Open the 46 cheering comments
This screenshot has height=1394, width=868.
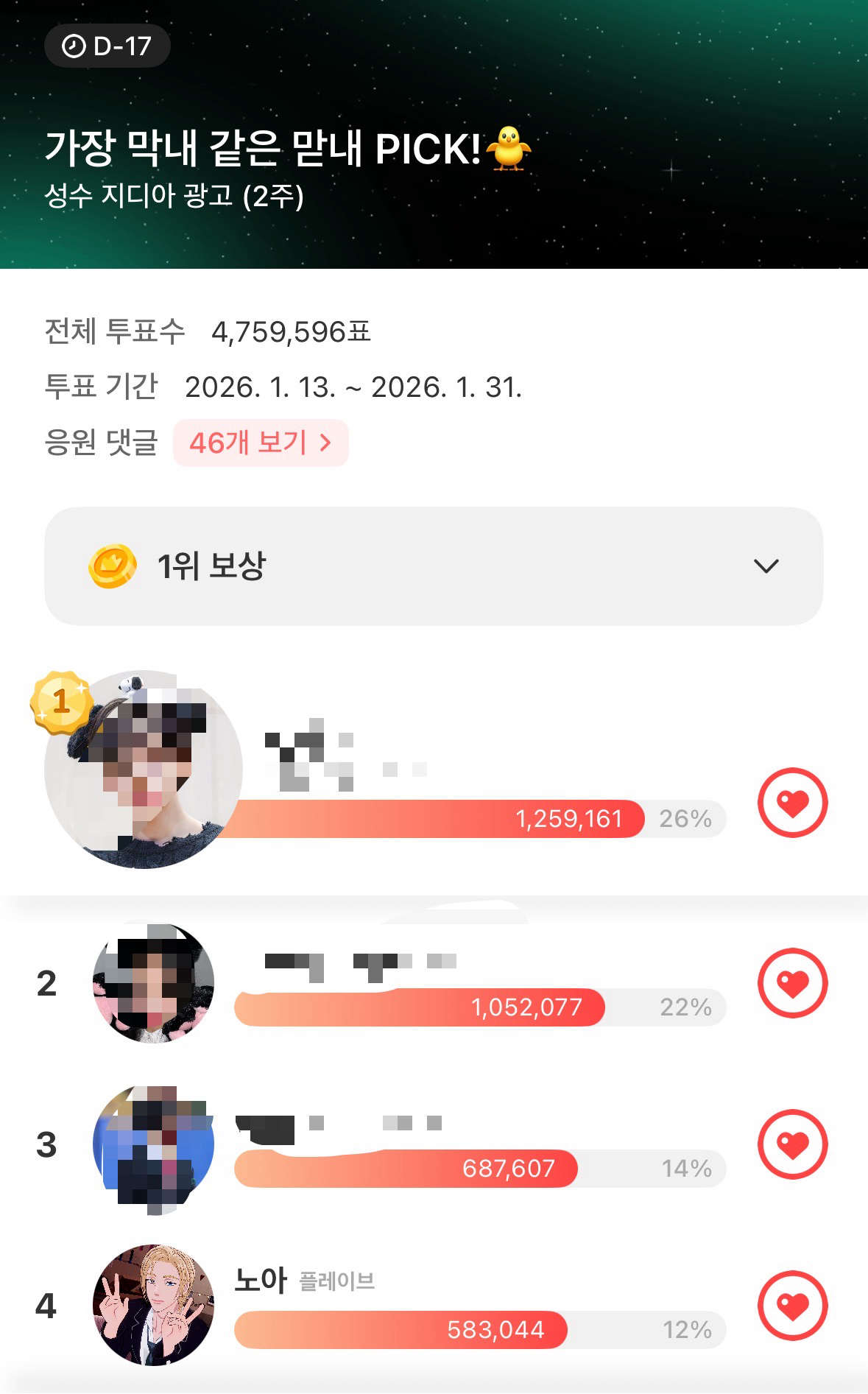pos(260,443)
